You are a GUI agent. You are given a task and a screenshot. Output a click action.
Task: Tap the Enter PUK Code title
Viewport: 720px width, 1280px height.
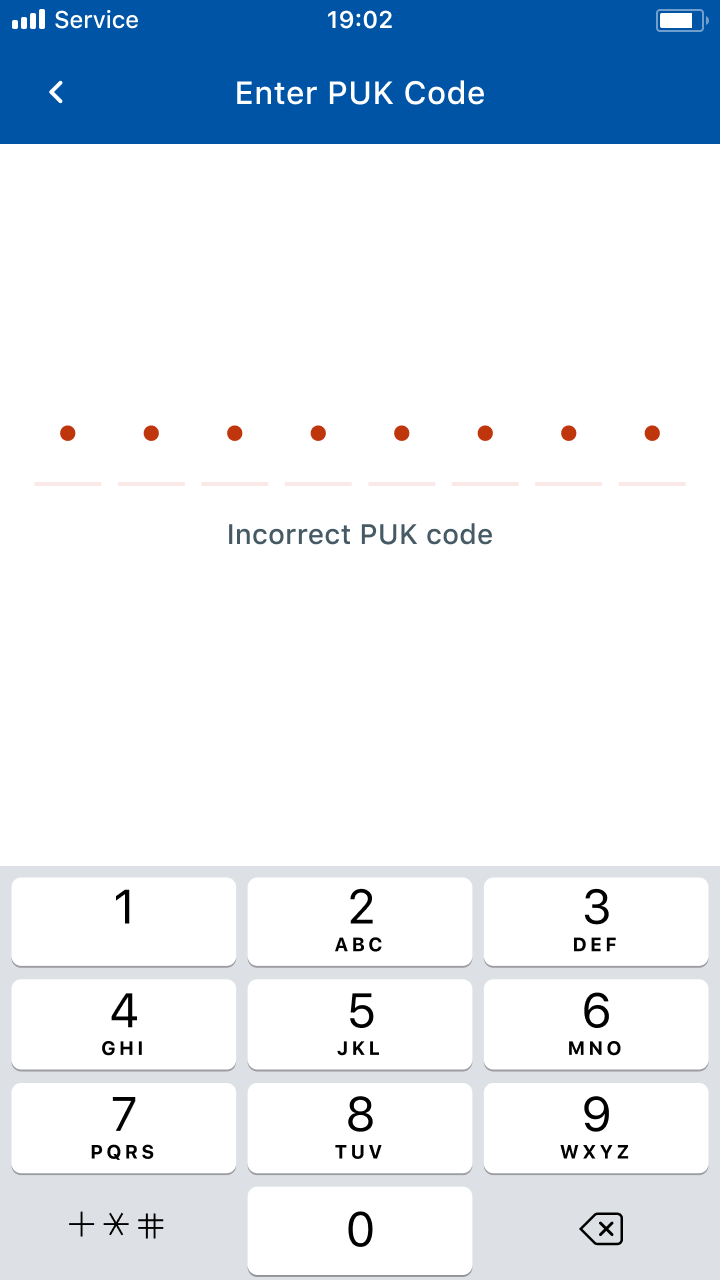click(x=360, y=92)
